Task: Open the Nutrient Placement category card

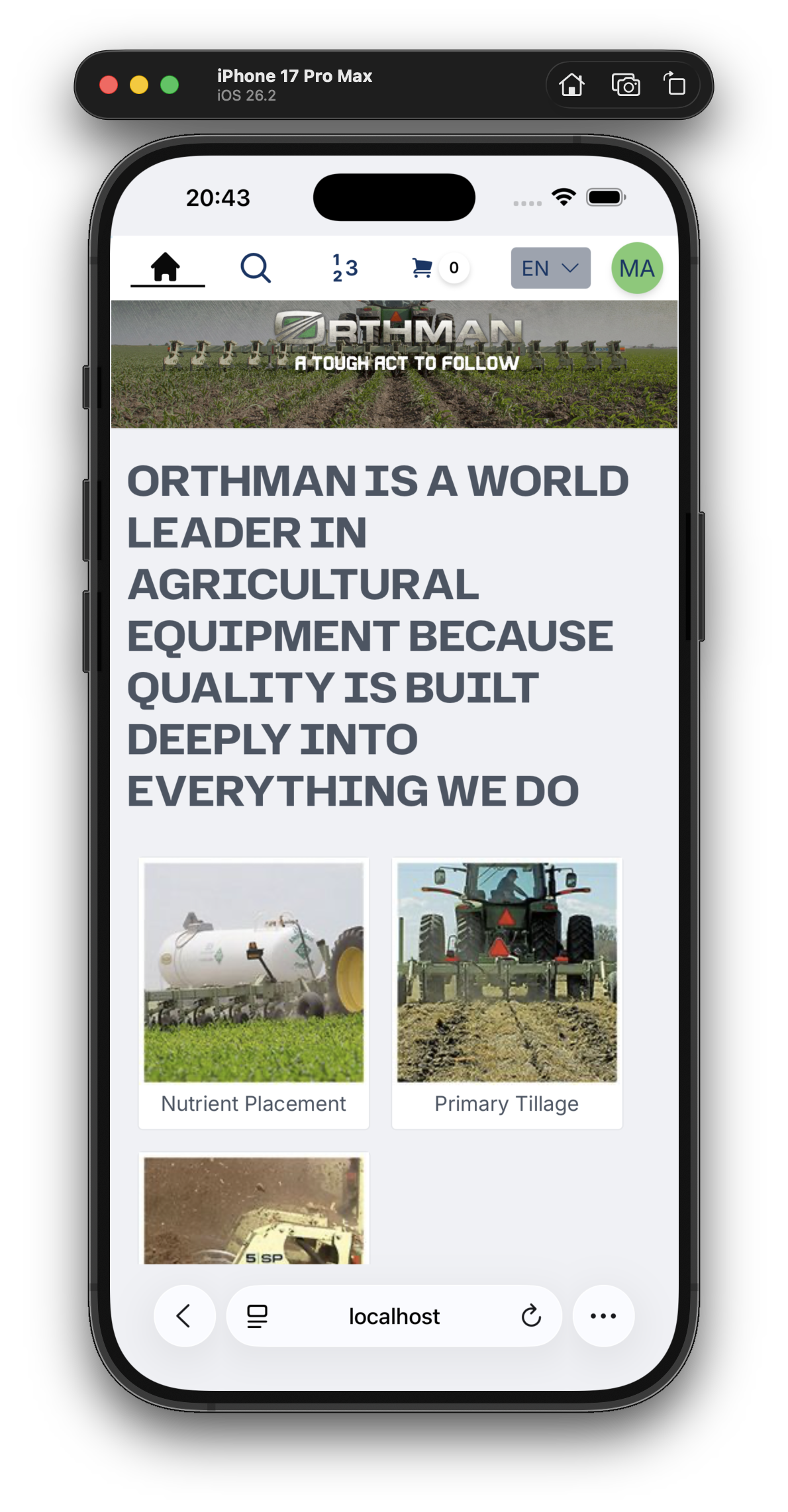Action: coord(254,993)
